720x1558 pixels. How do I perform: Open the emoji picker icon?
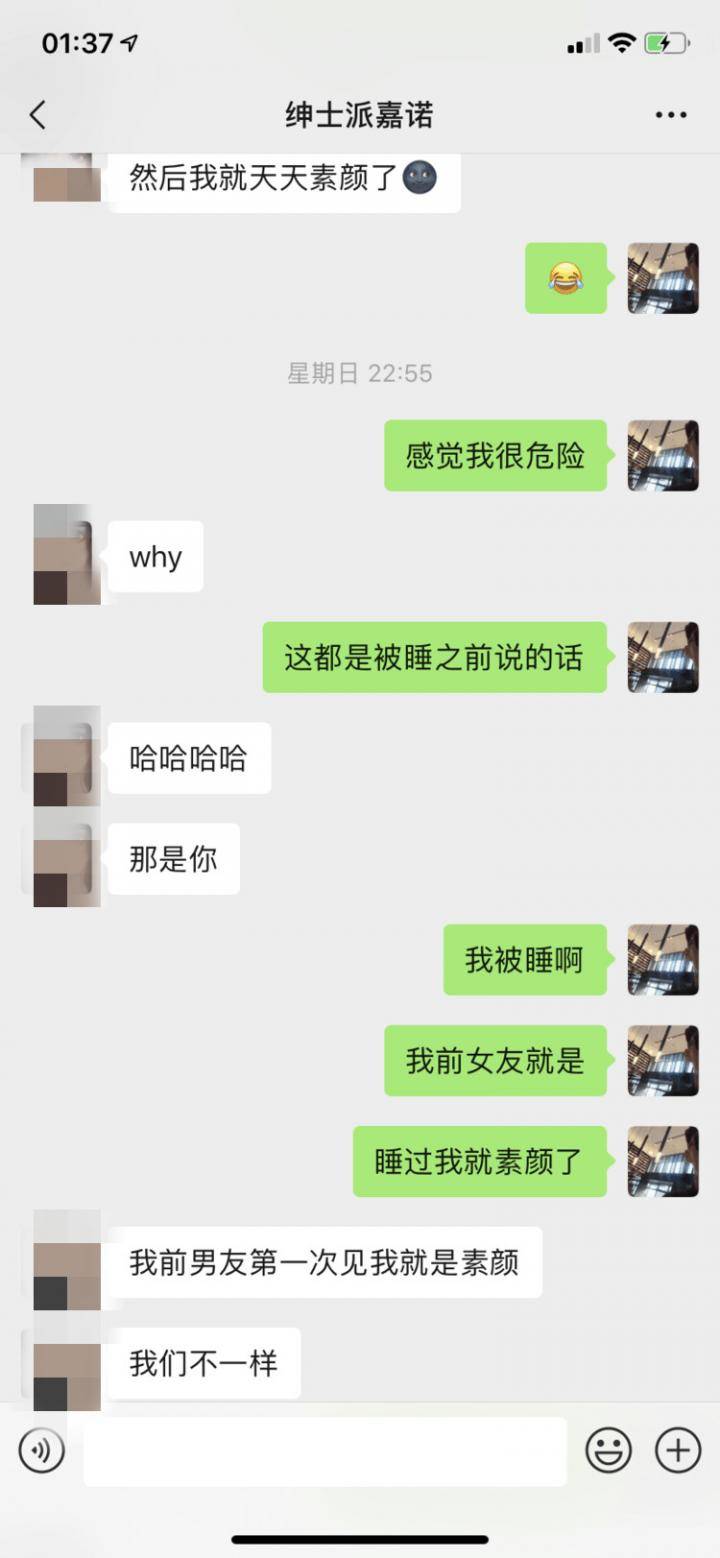(x=608, y=1450)
